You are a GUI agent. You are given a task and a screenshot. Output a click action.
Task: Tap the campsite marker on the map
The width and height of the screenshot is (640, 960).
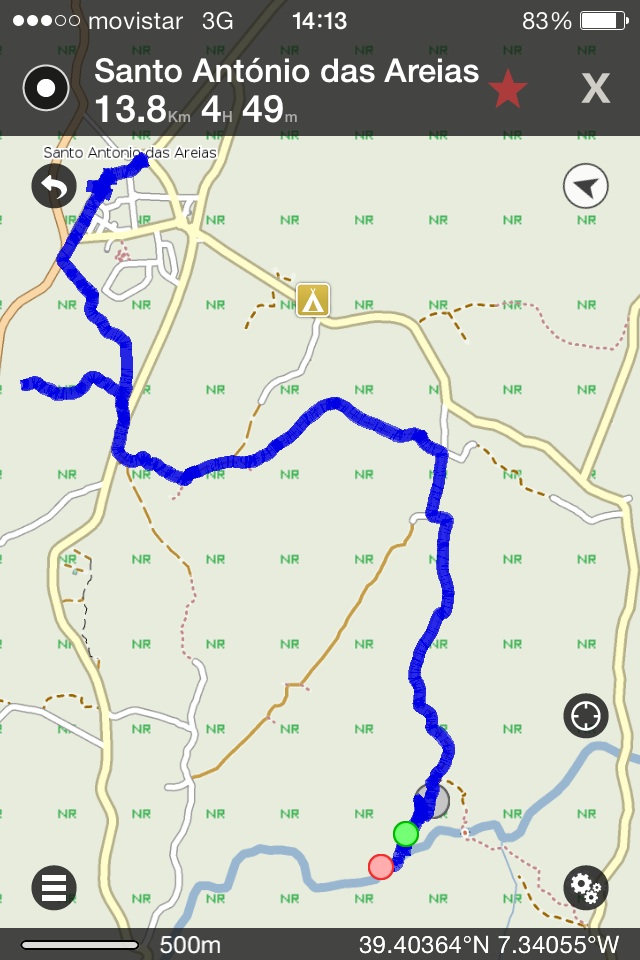[313, 299]
